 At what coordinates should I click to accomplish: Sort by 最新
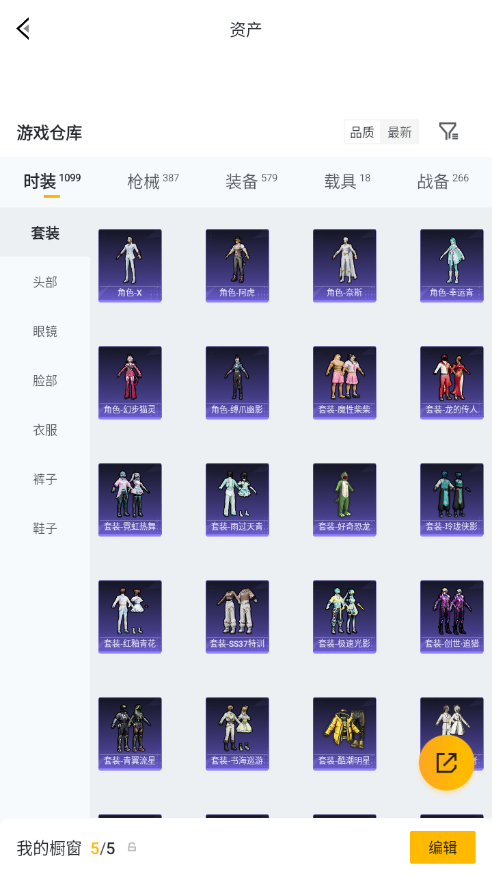coord(399,132)
